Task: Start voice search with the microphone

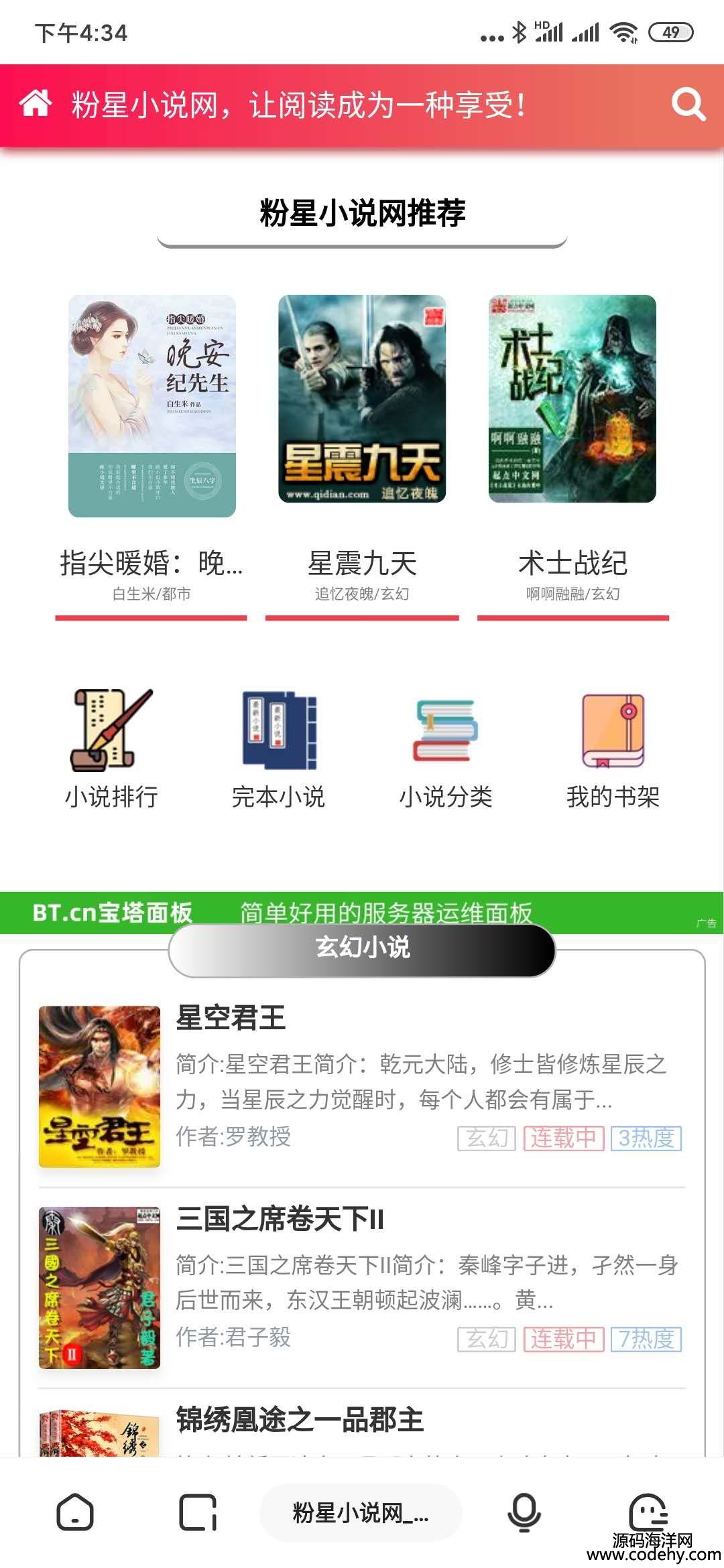Action: (x=524, y=1512)
